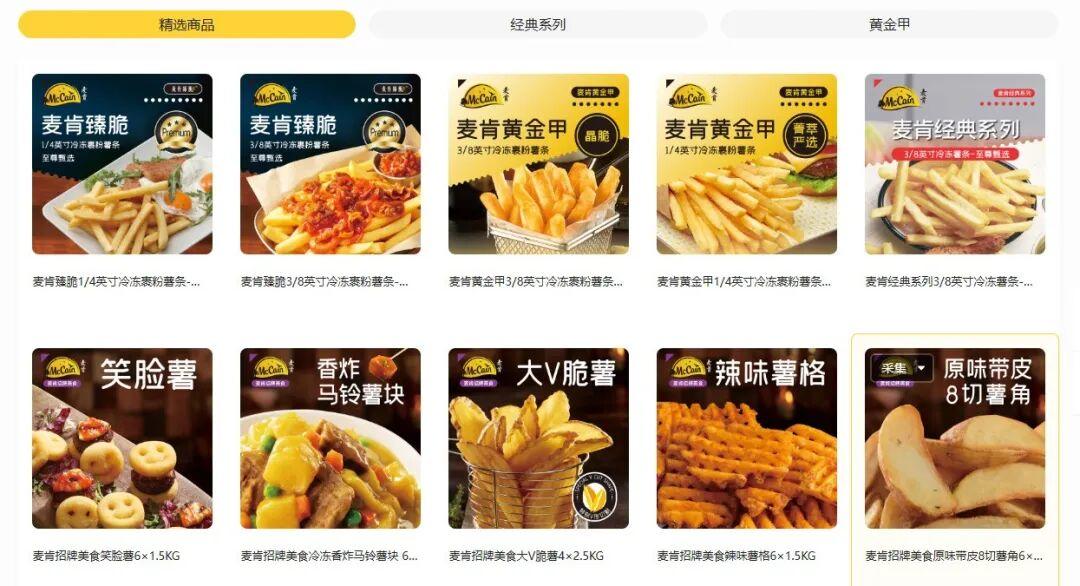The height and width of the screenshot is (586, 1080).
Task: Expand the dropdown arrow beside 采集
Action: point(922,368)
